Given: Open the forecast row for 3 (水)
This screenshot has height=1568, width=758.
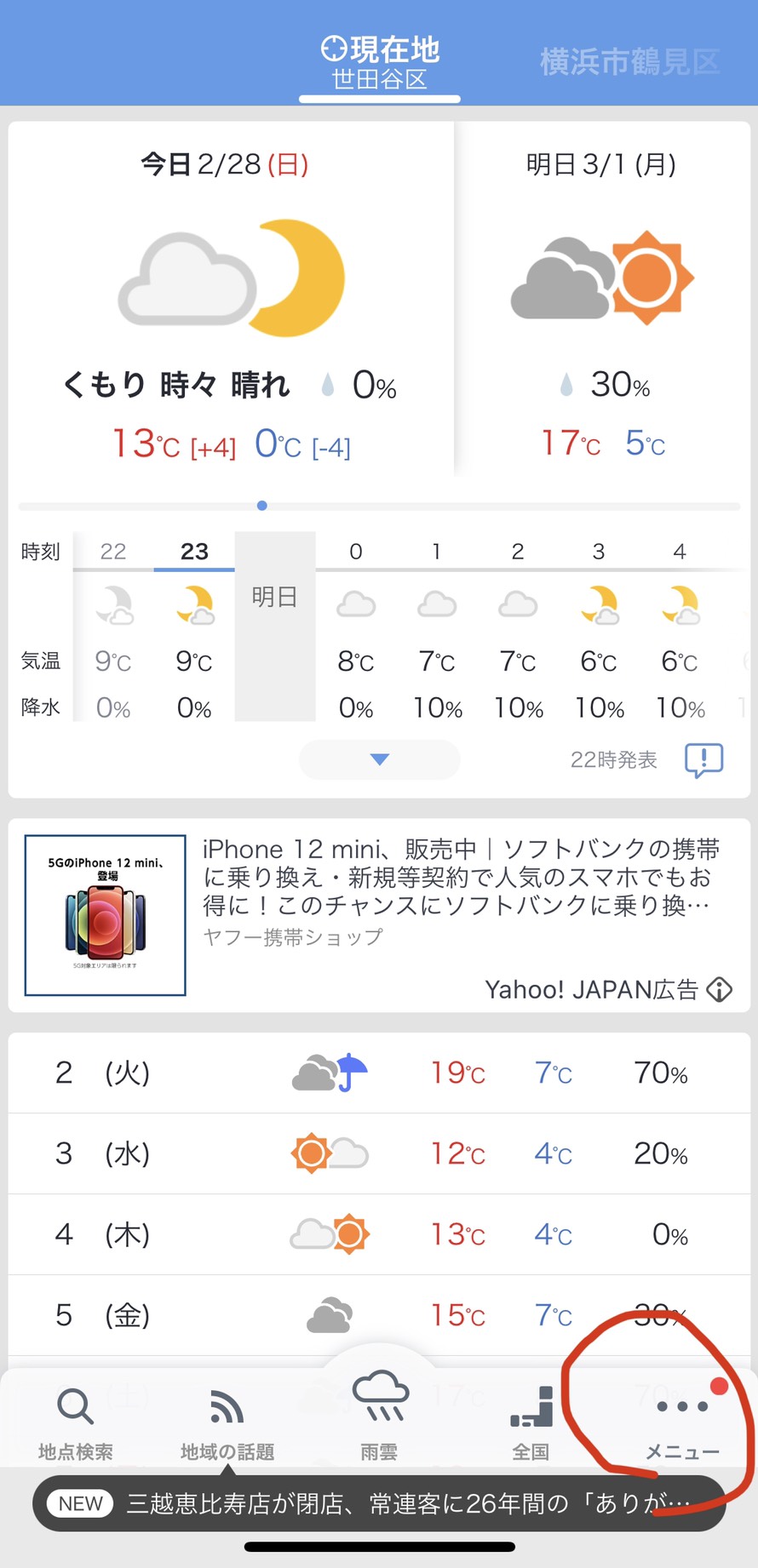Looking at the screenshot, I should click(x=379, y=1153).
